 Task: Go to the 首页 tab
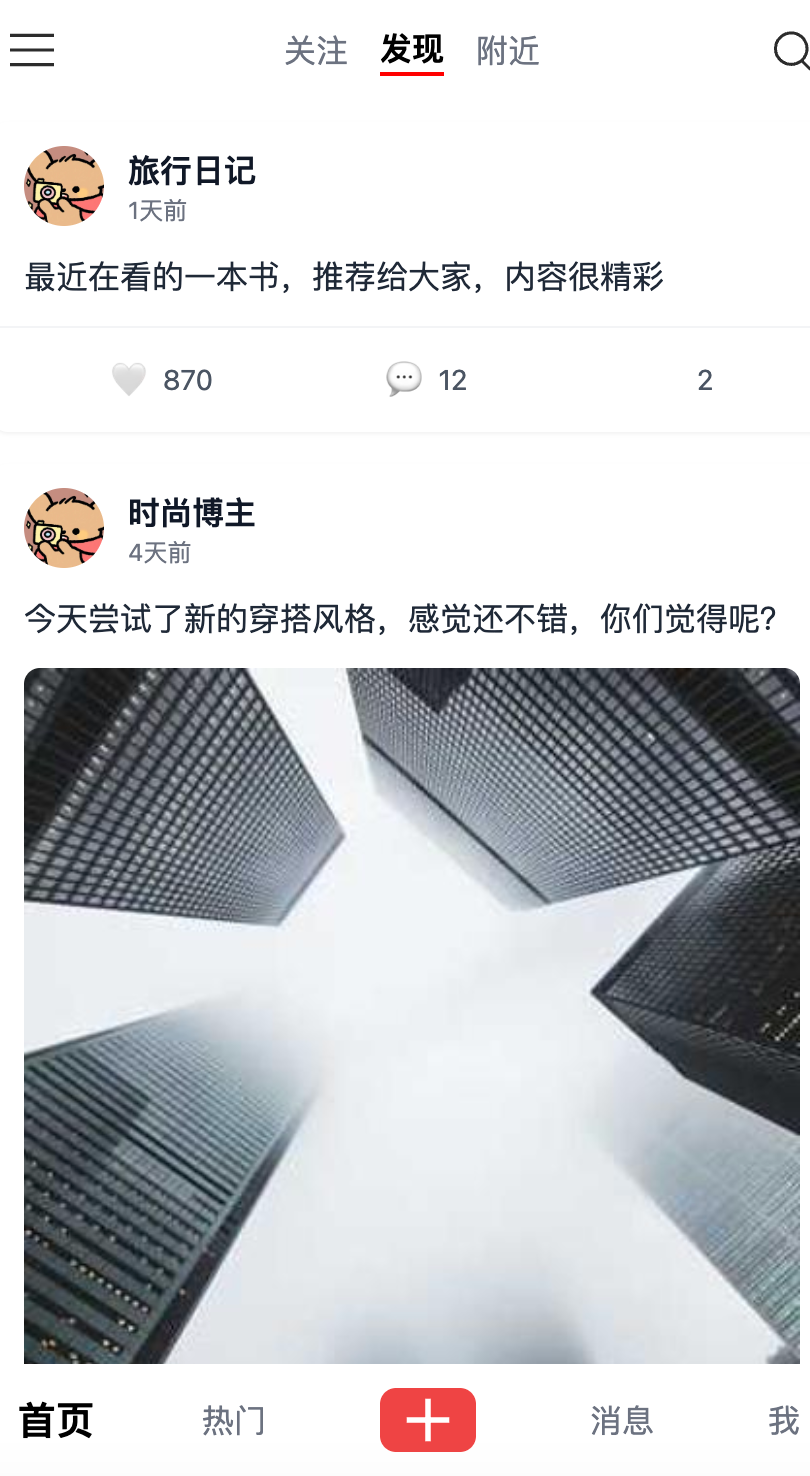tap(56, 1420)
